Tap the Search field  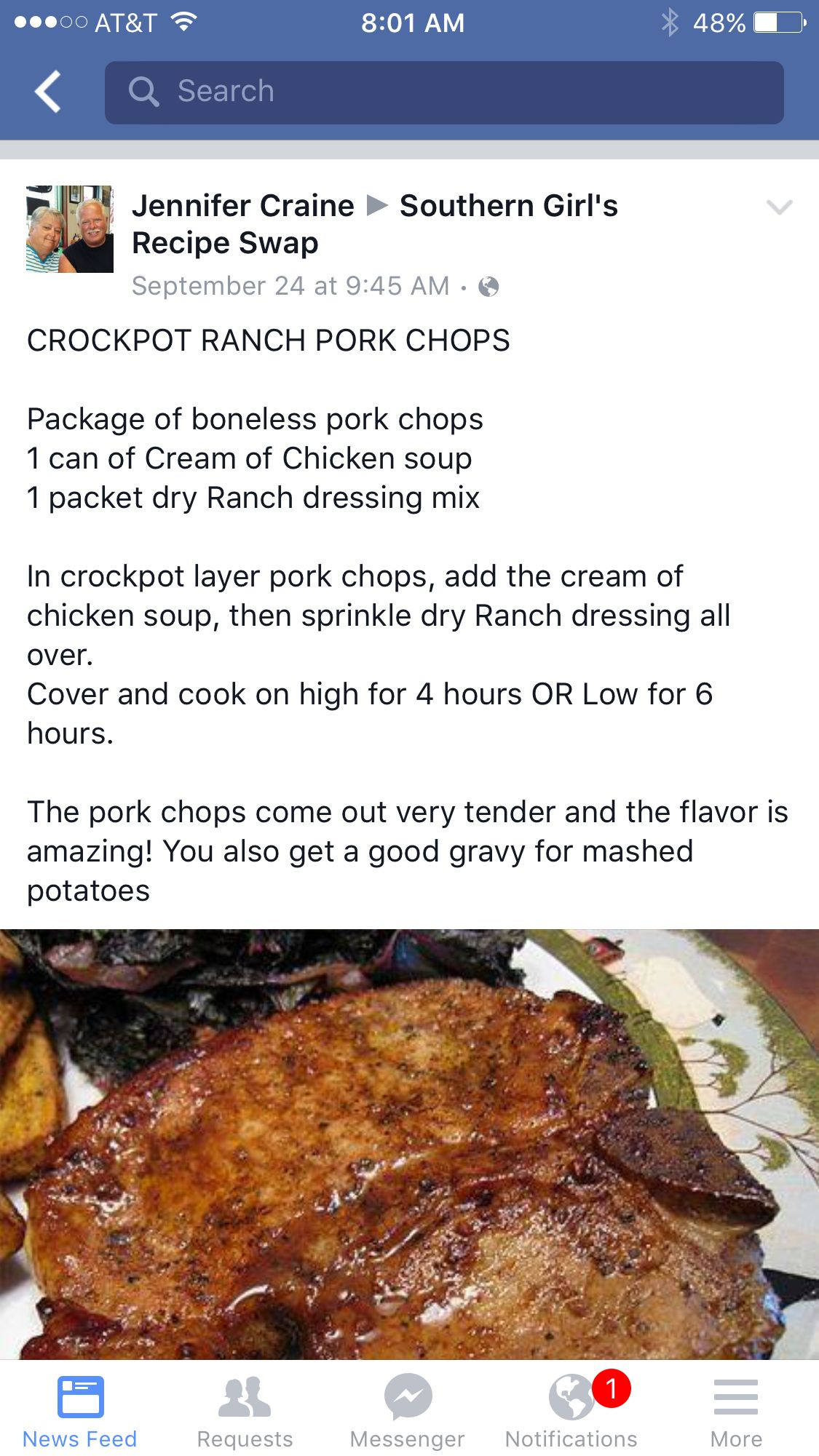point(444,92)
